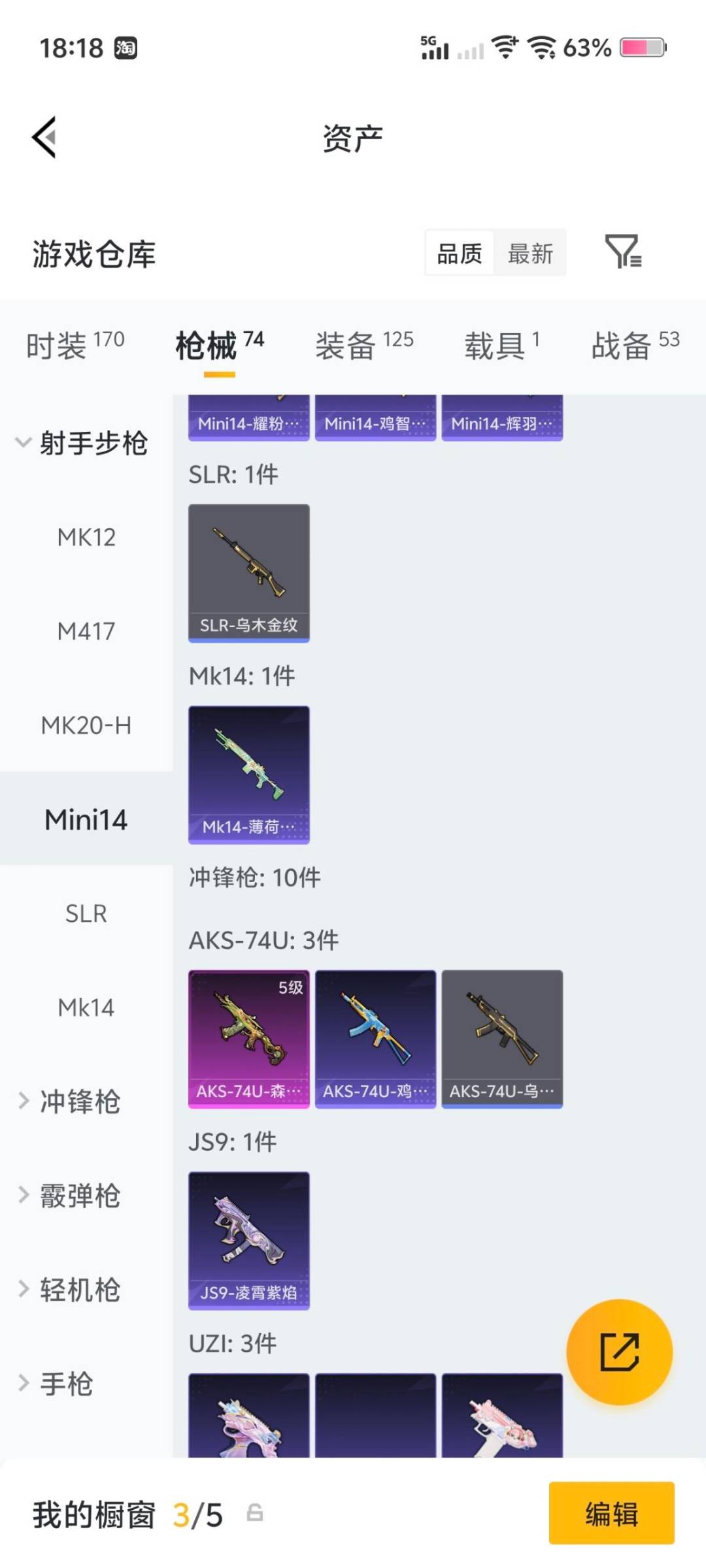Select the AKS-74U-森 level 5 skin

click(x=248, y=1039)
